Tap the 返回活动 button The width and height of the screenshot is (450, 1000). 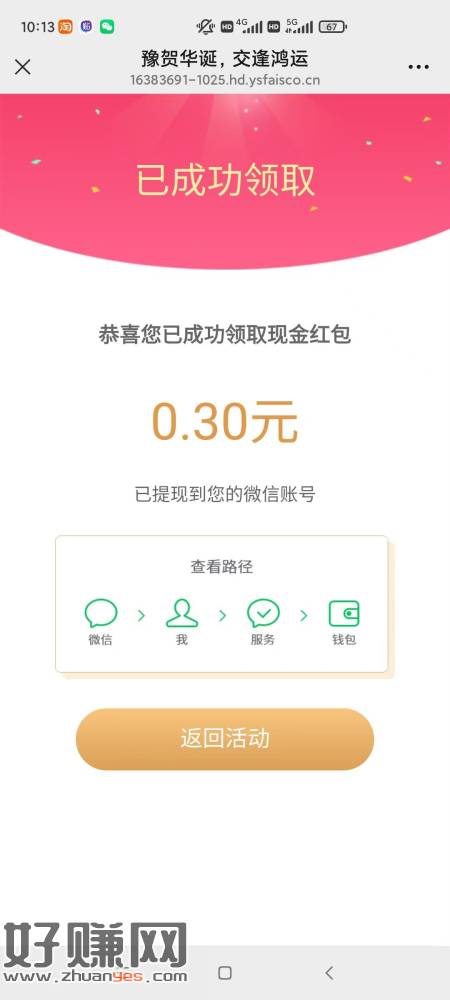tap(225, 739)
